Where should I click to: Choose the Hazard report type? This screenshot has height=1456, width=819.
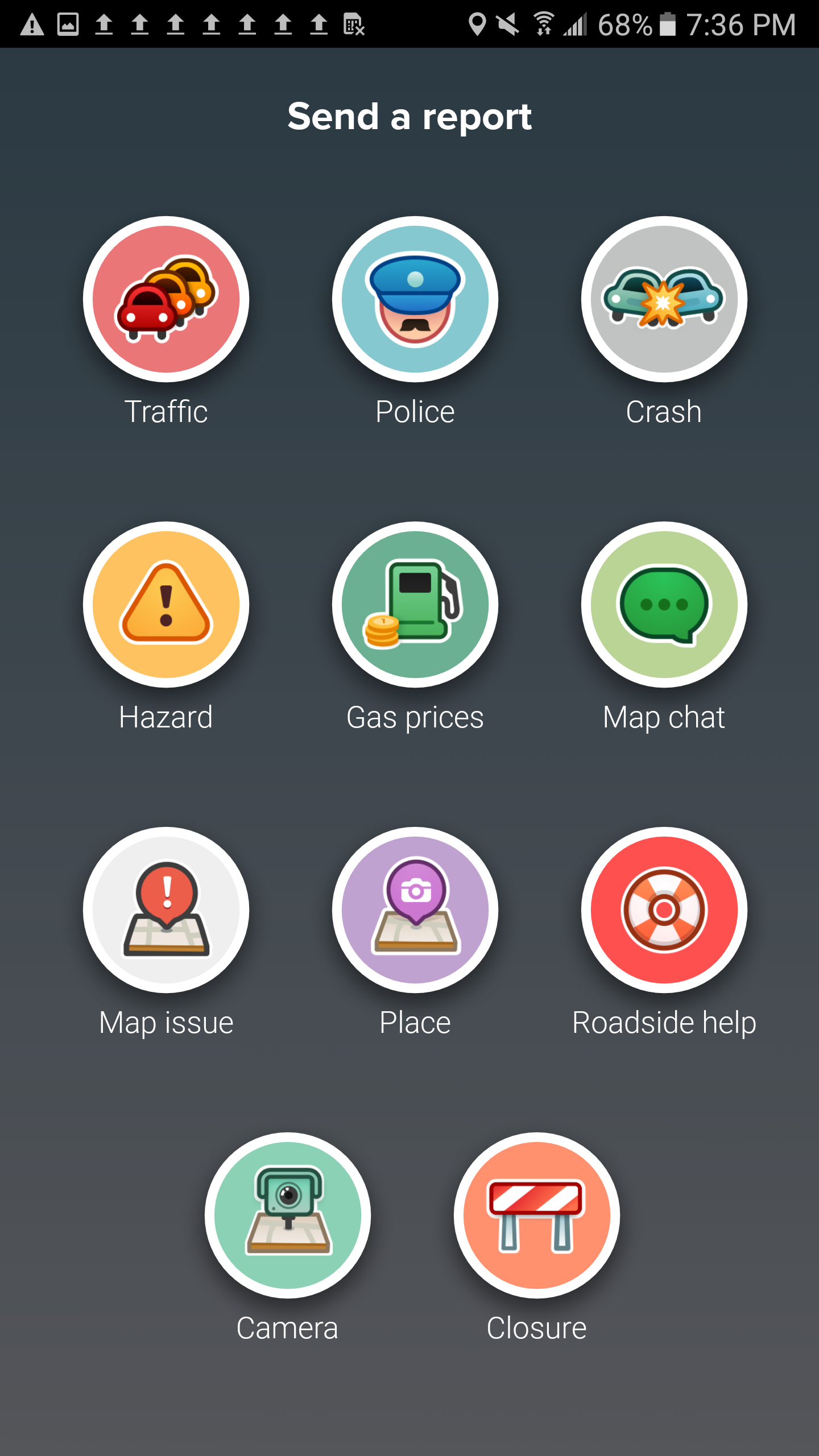(166, 605)
